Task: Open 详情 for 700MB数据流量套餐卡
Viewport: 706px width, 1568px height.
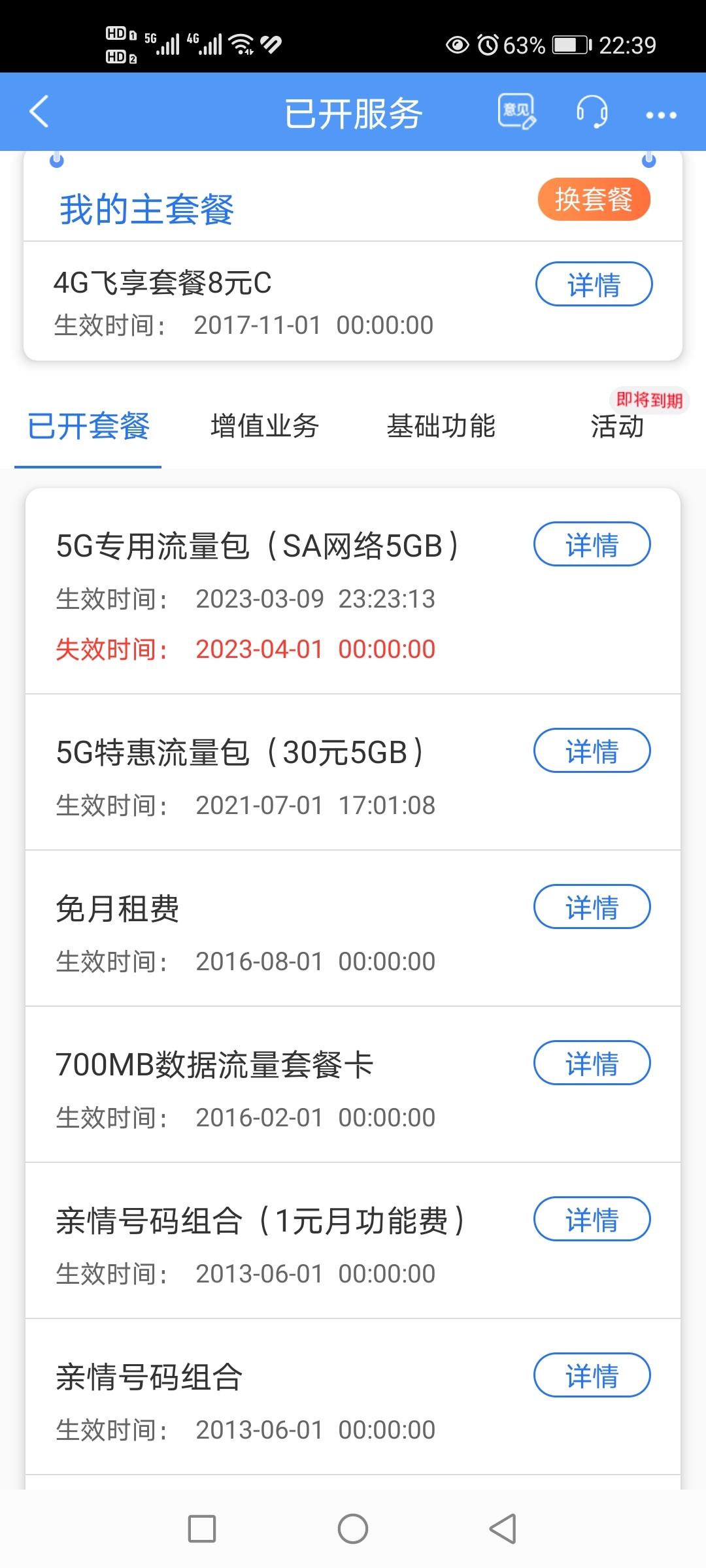Action: [x=592, y=1063]
